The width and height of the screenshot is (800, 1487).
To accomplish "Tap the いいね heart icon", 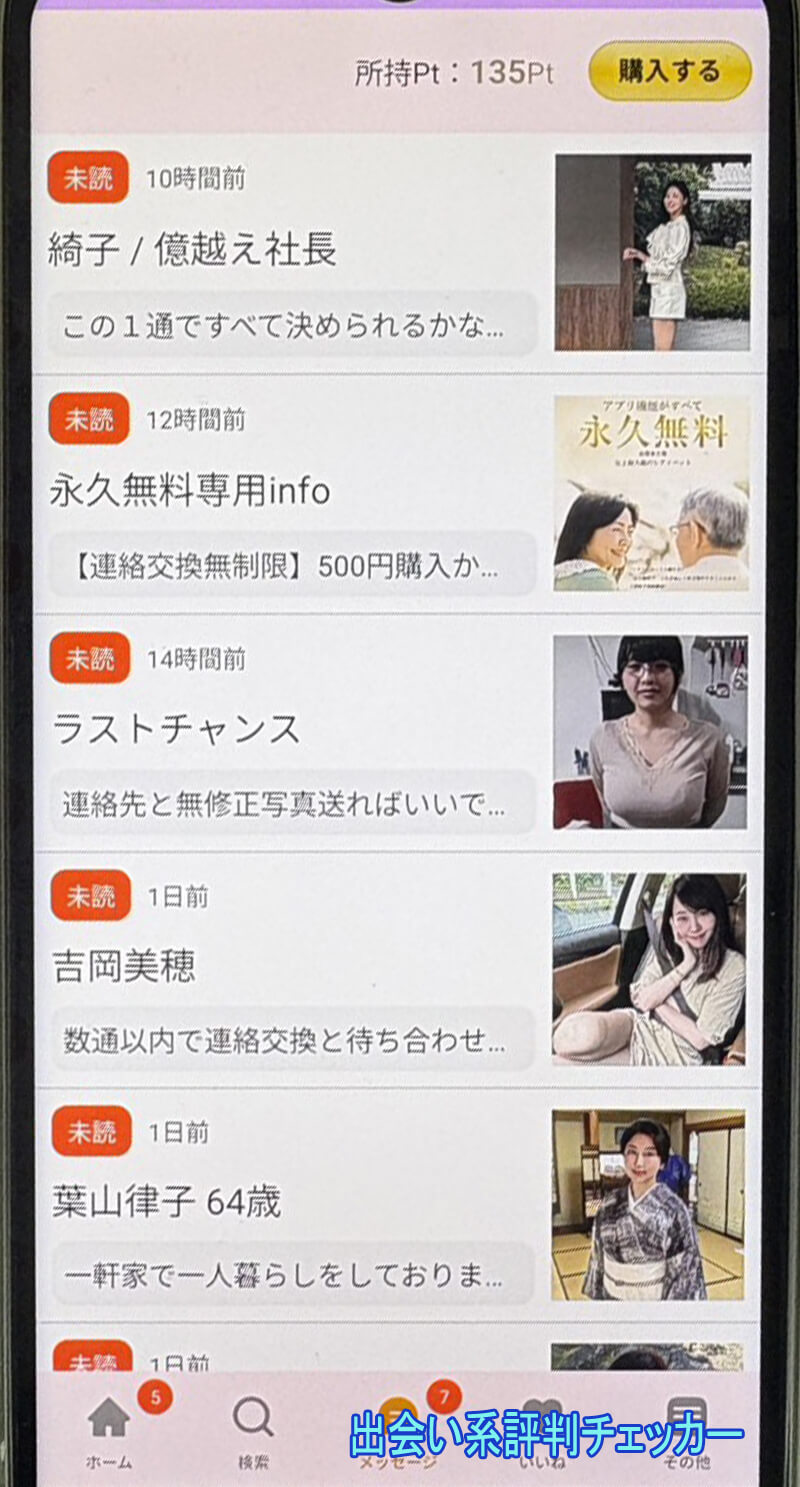I will (x=545, y=1414).
